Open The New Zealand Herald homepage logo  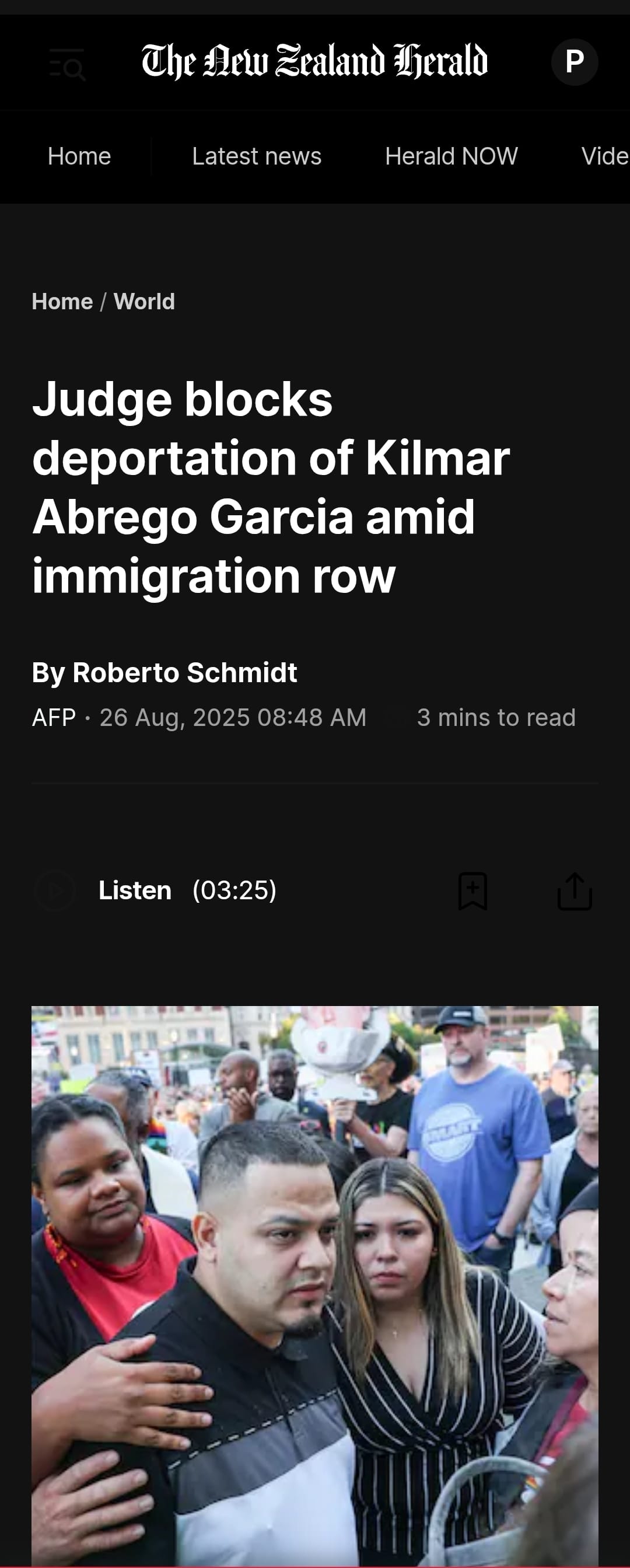click(314, 61)
